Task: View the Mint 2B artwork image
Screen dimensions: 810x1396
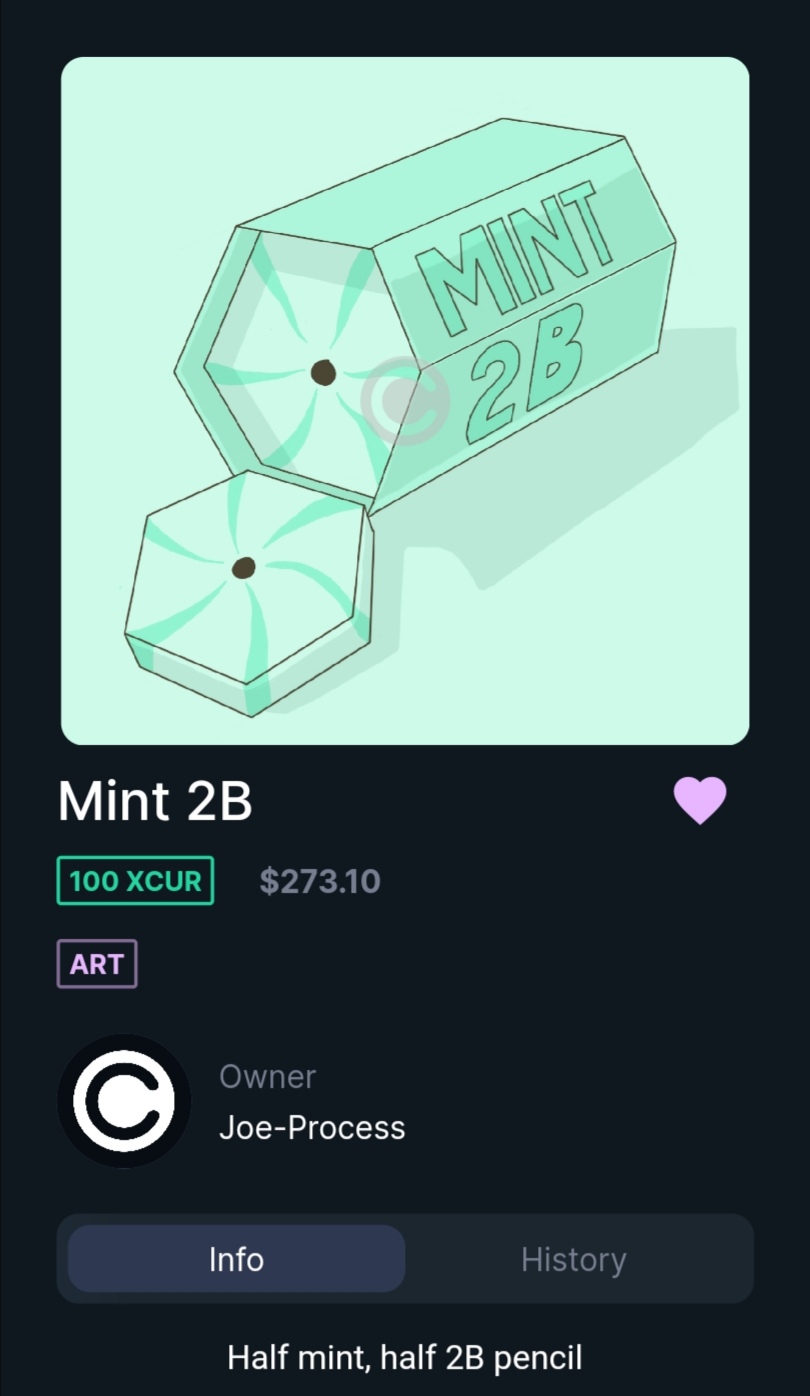Action: 405,401
